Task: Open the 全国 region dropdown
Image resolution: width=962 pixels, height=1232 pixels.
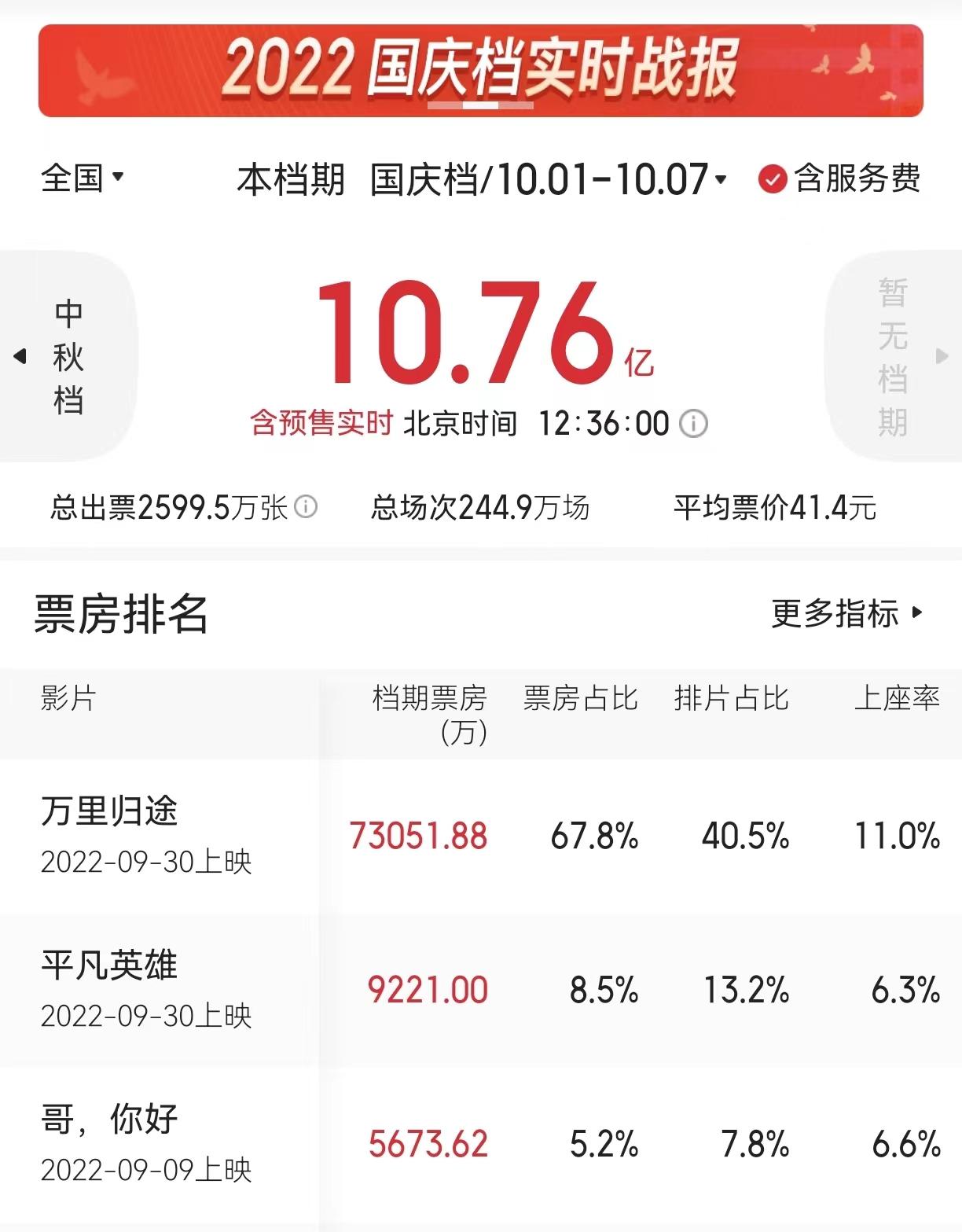Action: [x=82, y=178]
